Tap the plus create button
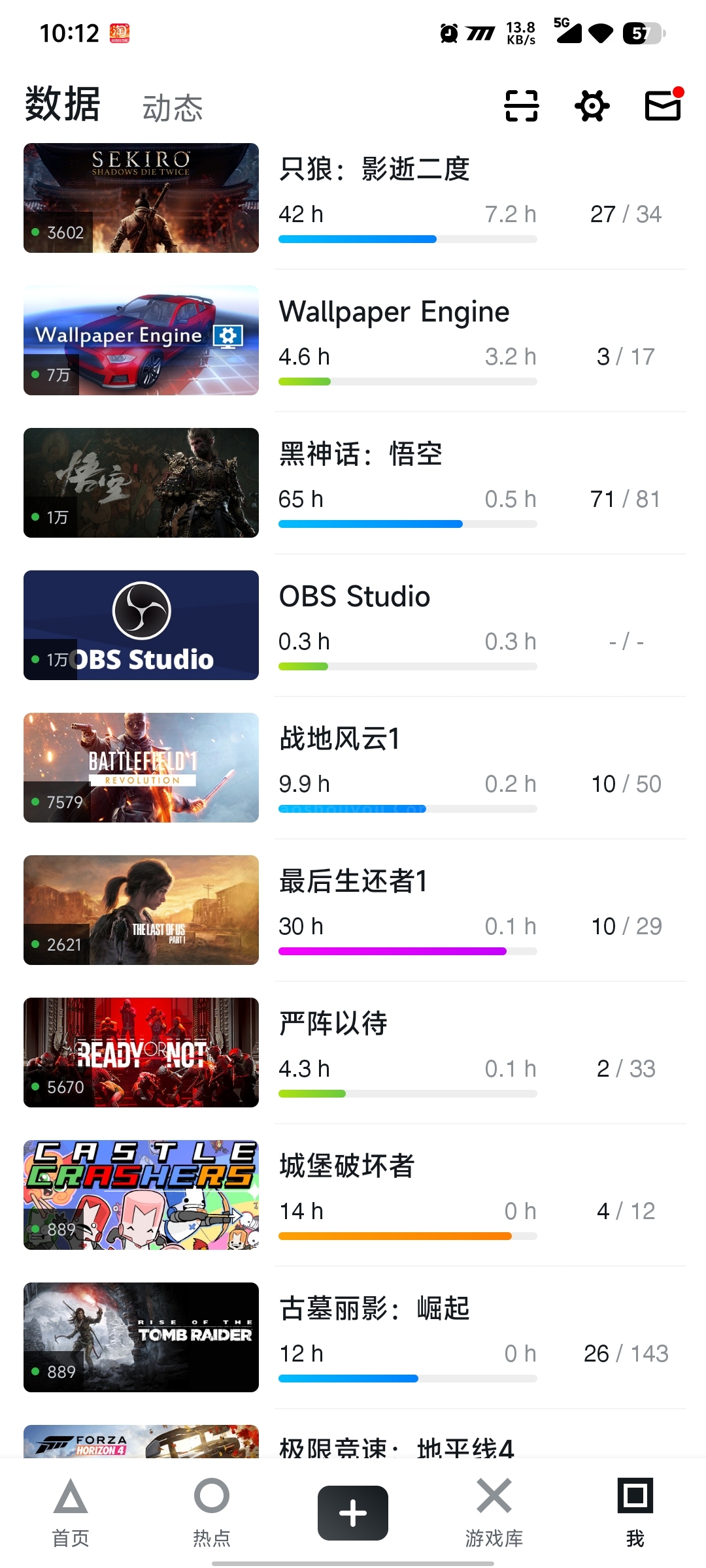The height and width of the screenshot is (1568, 706). [x=353, y=1513]
